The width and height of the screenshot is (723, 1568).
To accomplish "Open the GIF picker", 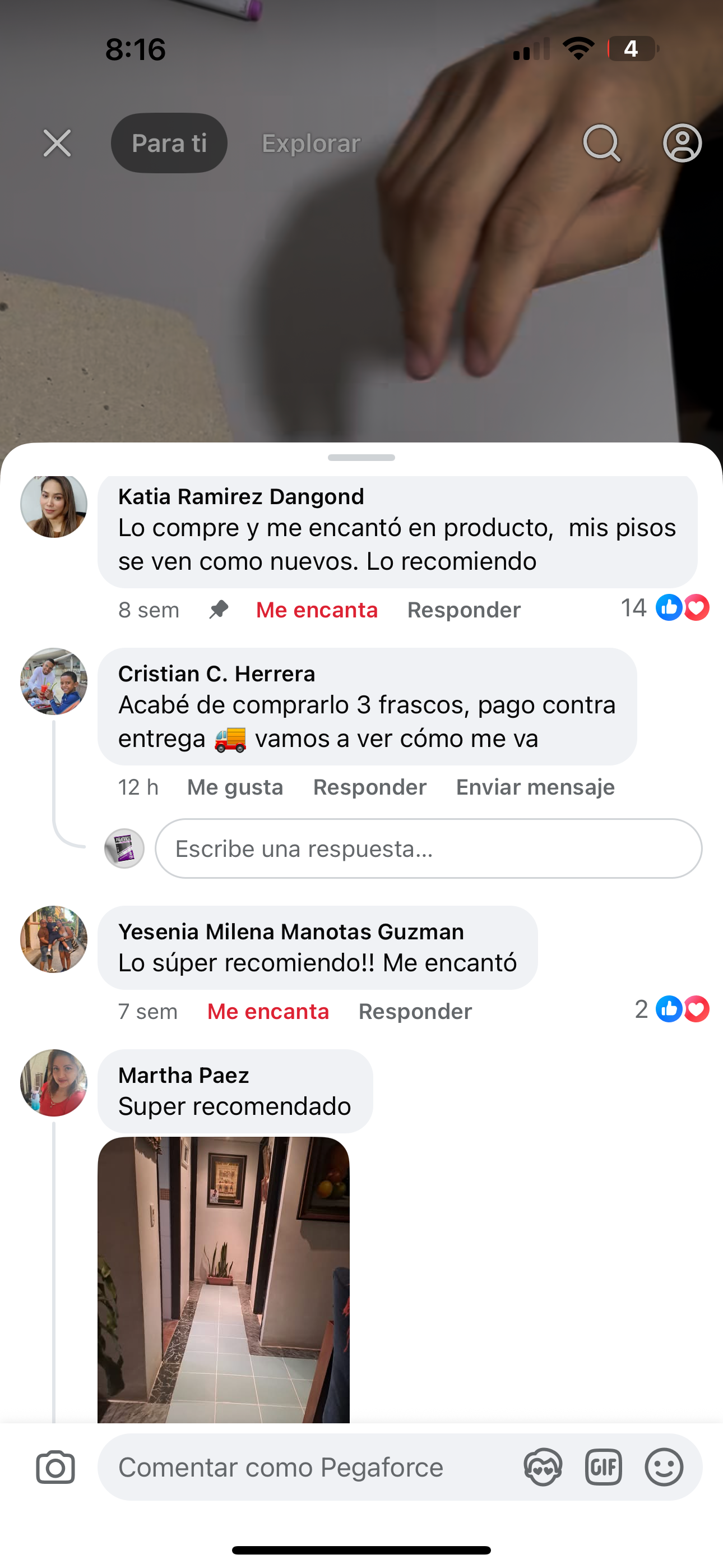I will click(x=603, y=1468).
